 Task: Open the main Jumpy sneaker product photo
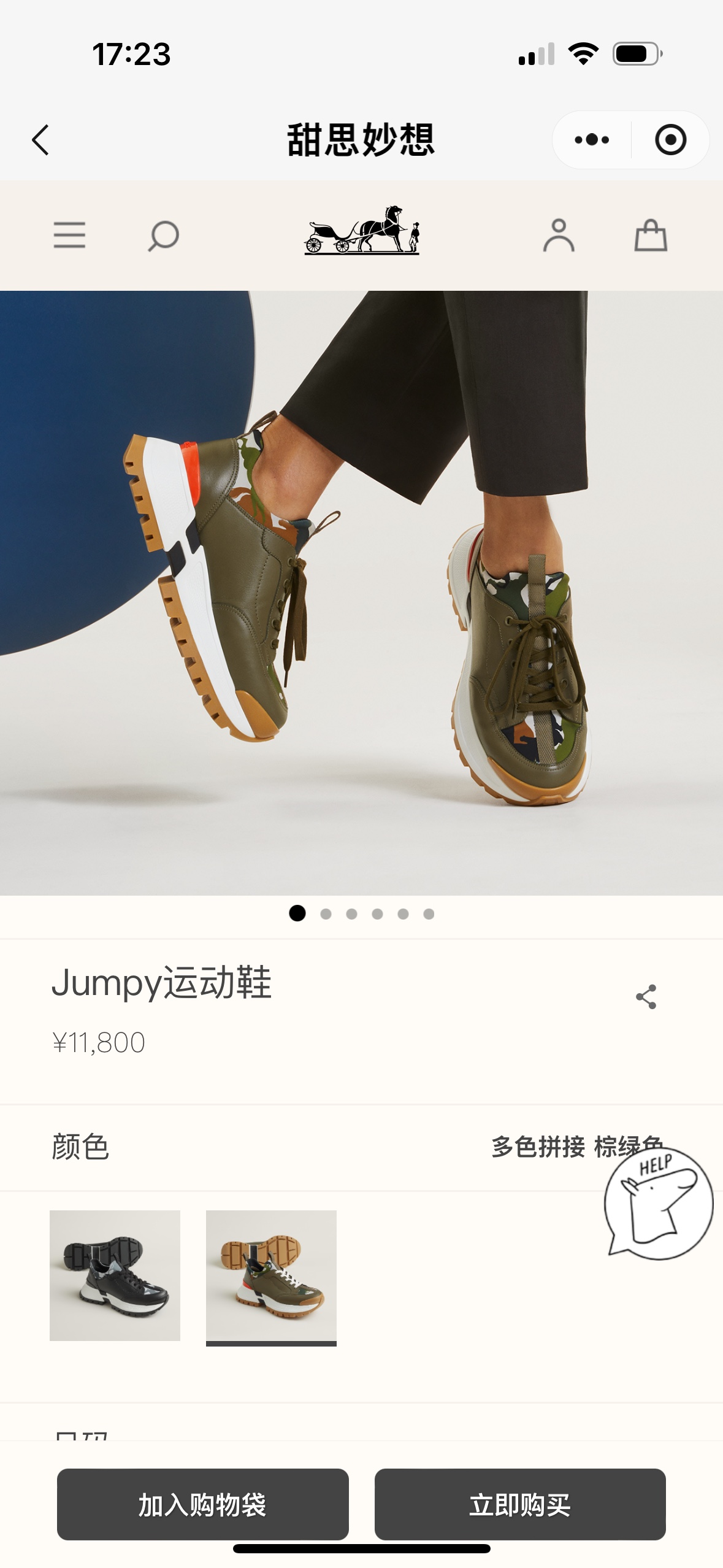click(x=362, y=592)
